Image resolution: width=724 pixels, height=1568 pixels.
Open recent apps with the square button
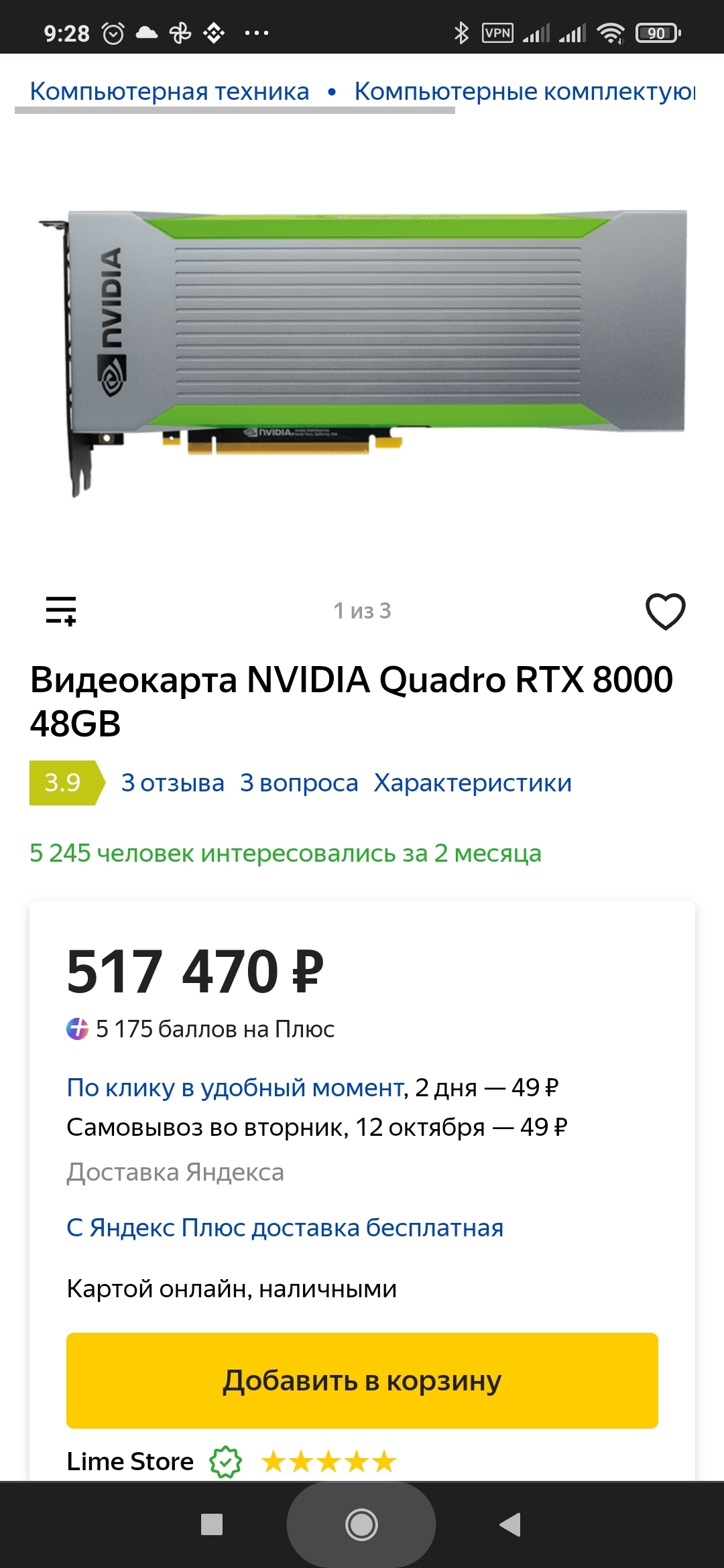pyautogui.click(x=212, y=1524)
